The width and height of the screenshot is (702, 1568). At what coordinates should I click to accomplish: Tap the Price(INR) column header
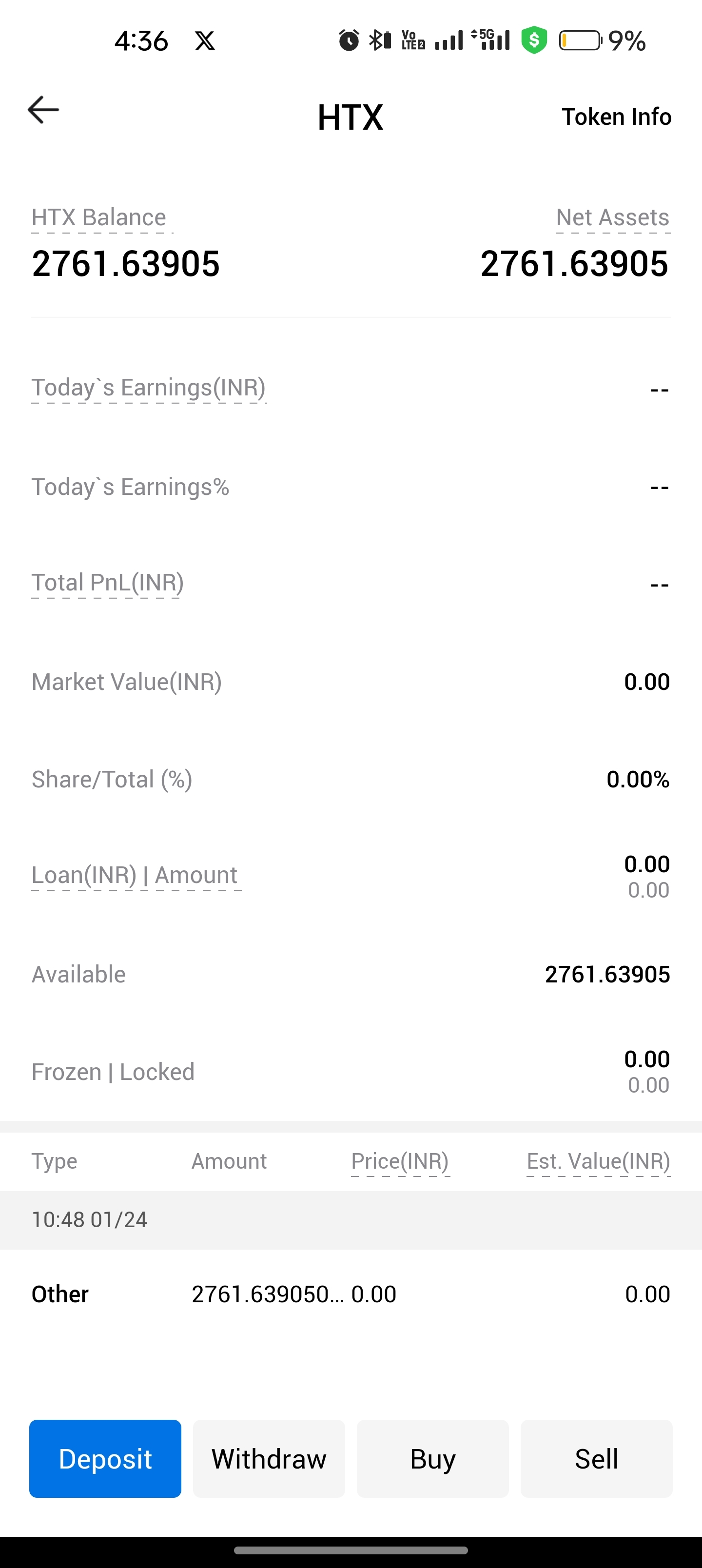pyautogui.click(x=400, y=1161)
